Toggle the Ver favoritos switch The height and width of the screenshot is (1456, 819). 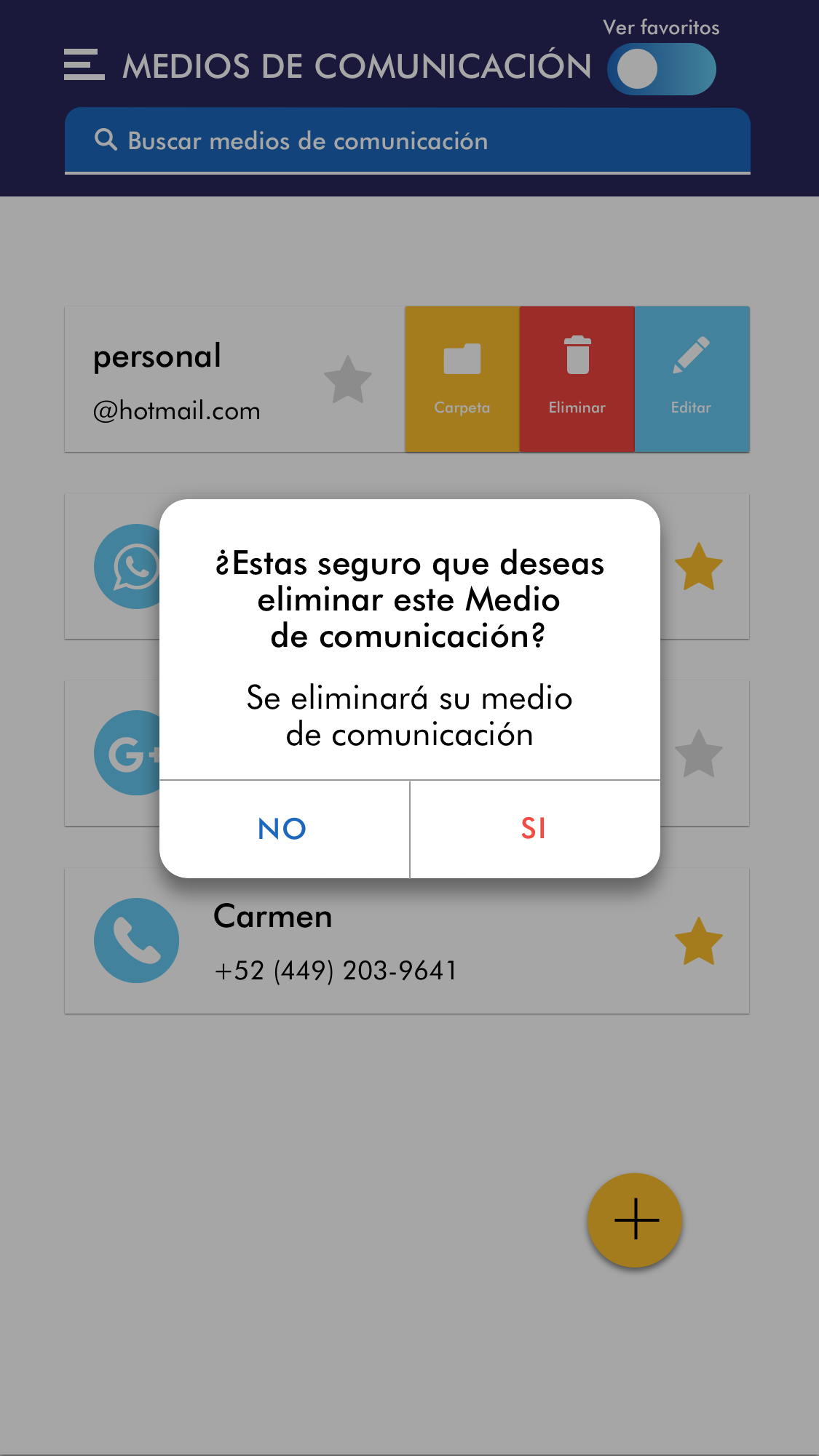pyautogui.click(x=661, y=69)
